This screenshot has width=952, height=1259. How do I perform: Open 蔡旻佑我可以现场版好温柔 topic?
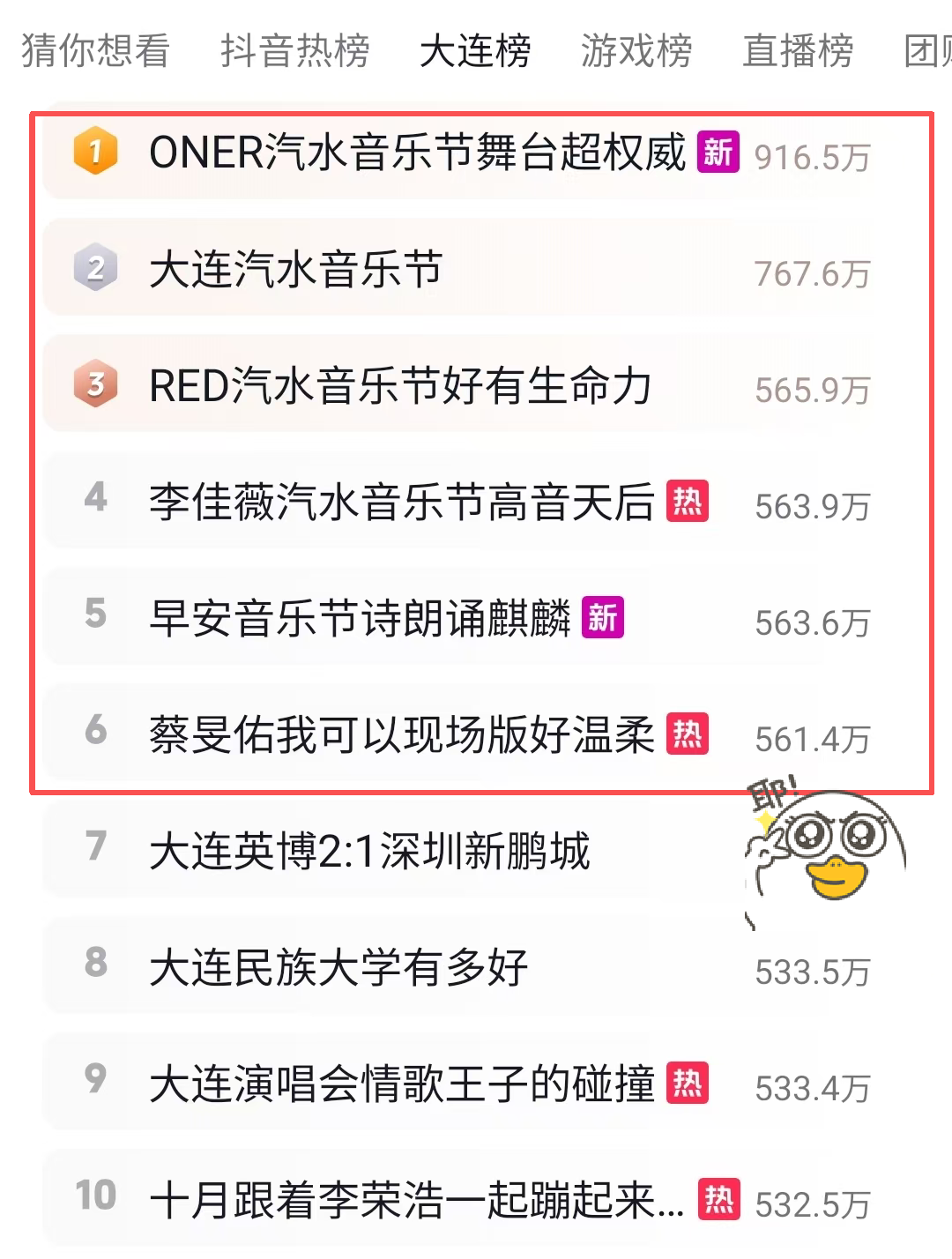tap(401, 734)
